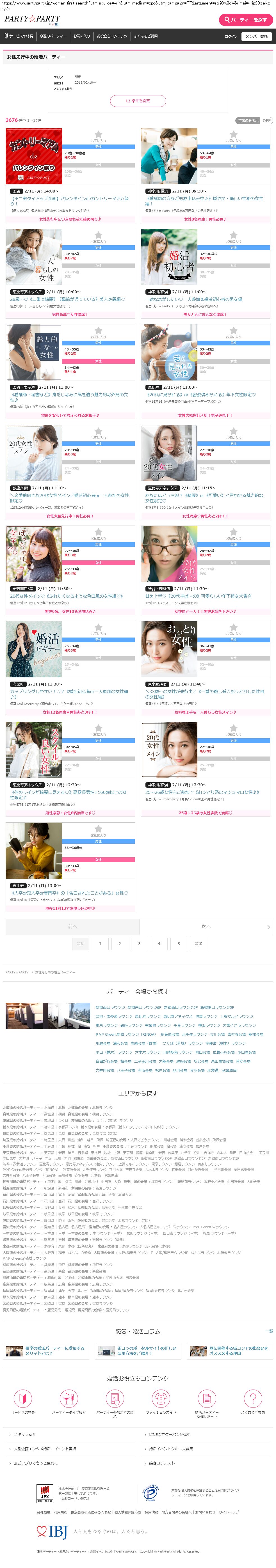Open the 新宿西口ラウンジ venue link
276x1568 pixels.
pyautogui.click(x=110, y=1007)
